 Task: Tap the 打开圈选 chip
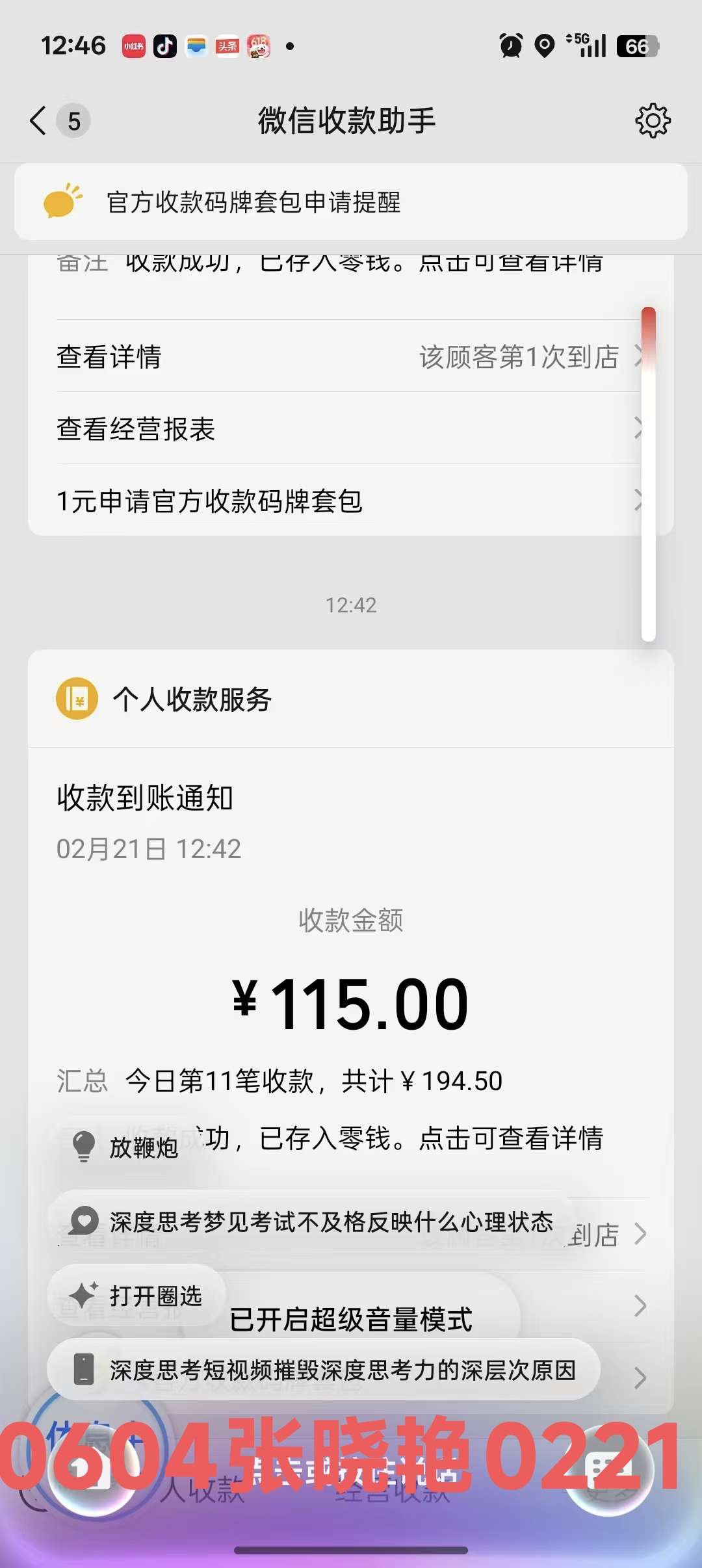click(138, 1296)
